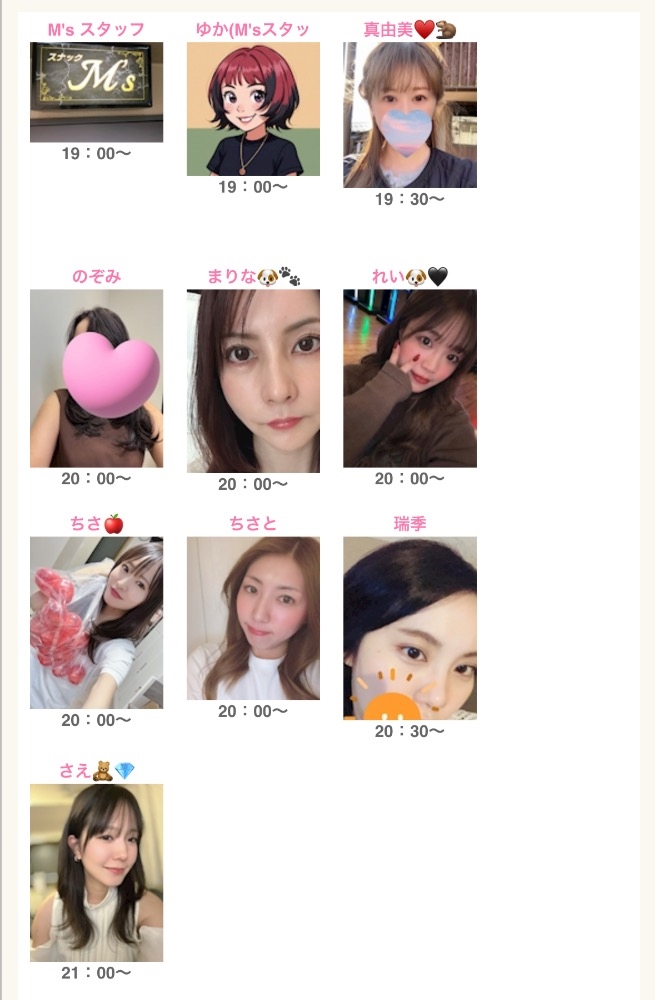Open 真由美's profile photo
This screenshot has height=1000, width=655.
coord(410,115)
